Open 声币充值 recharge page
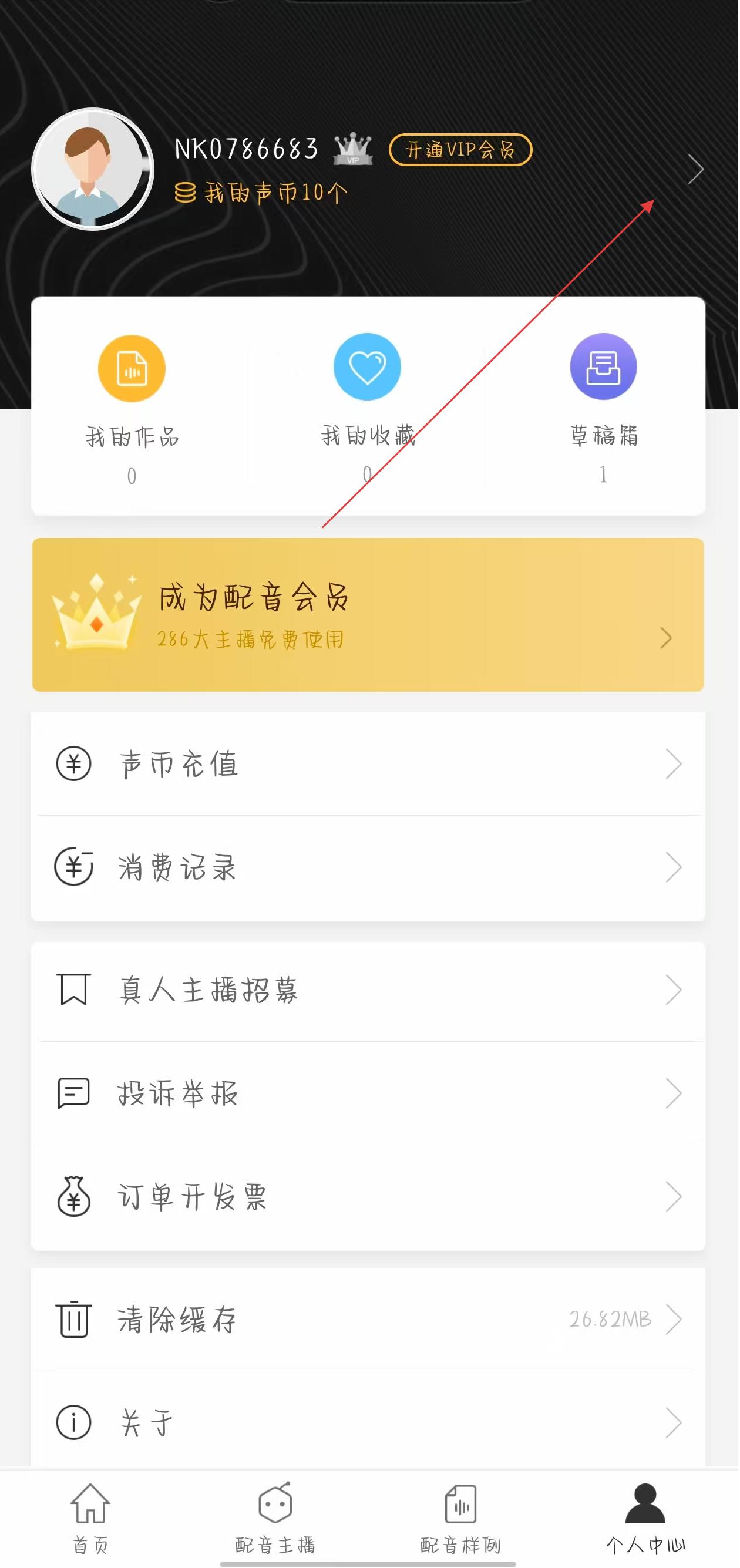740x1568 pixels. click(368, 764)
